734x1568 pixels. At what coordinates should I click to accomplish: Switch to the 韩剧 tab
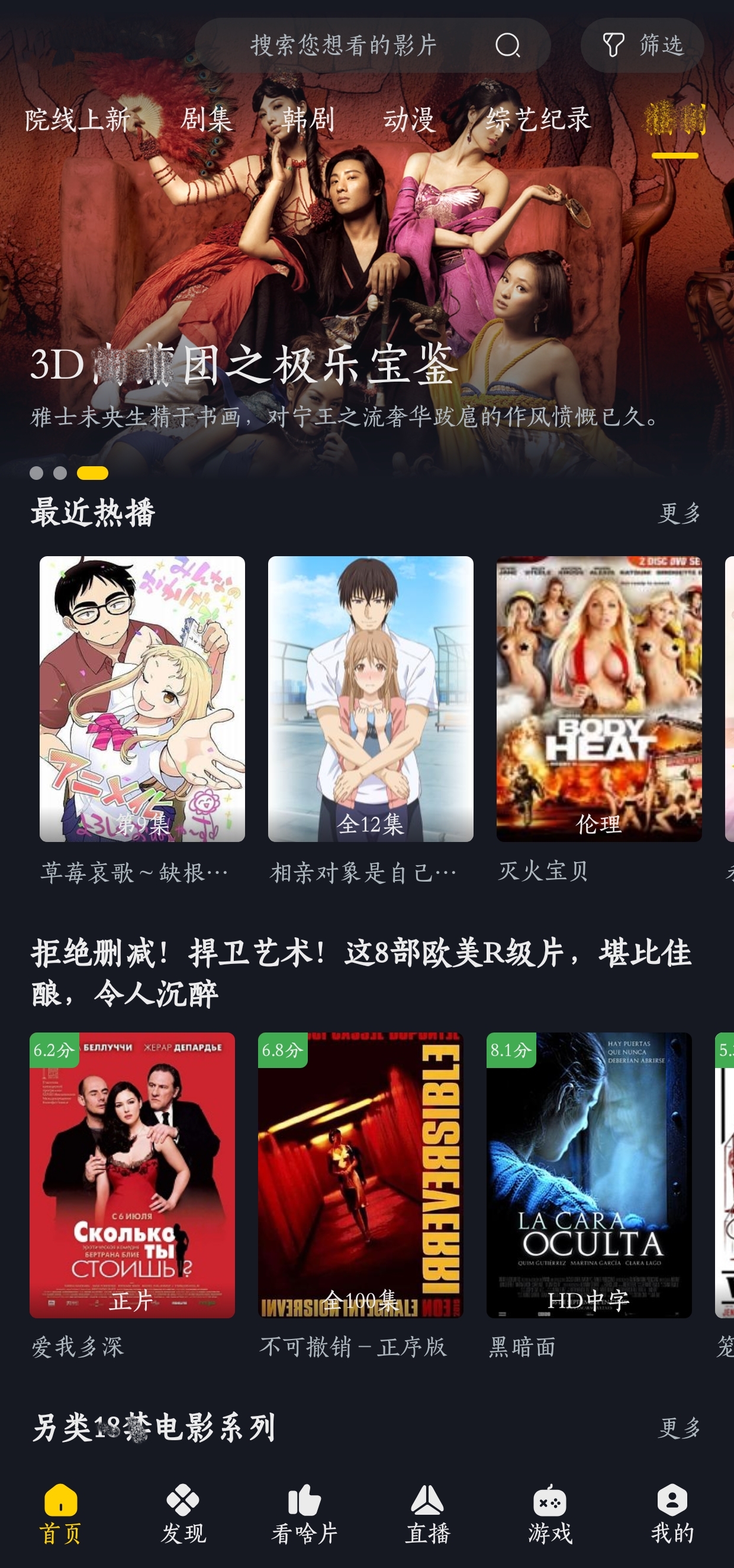308,120
